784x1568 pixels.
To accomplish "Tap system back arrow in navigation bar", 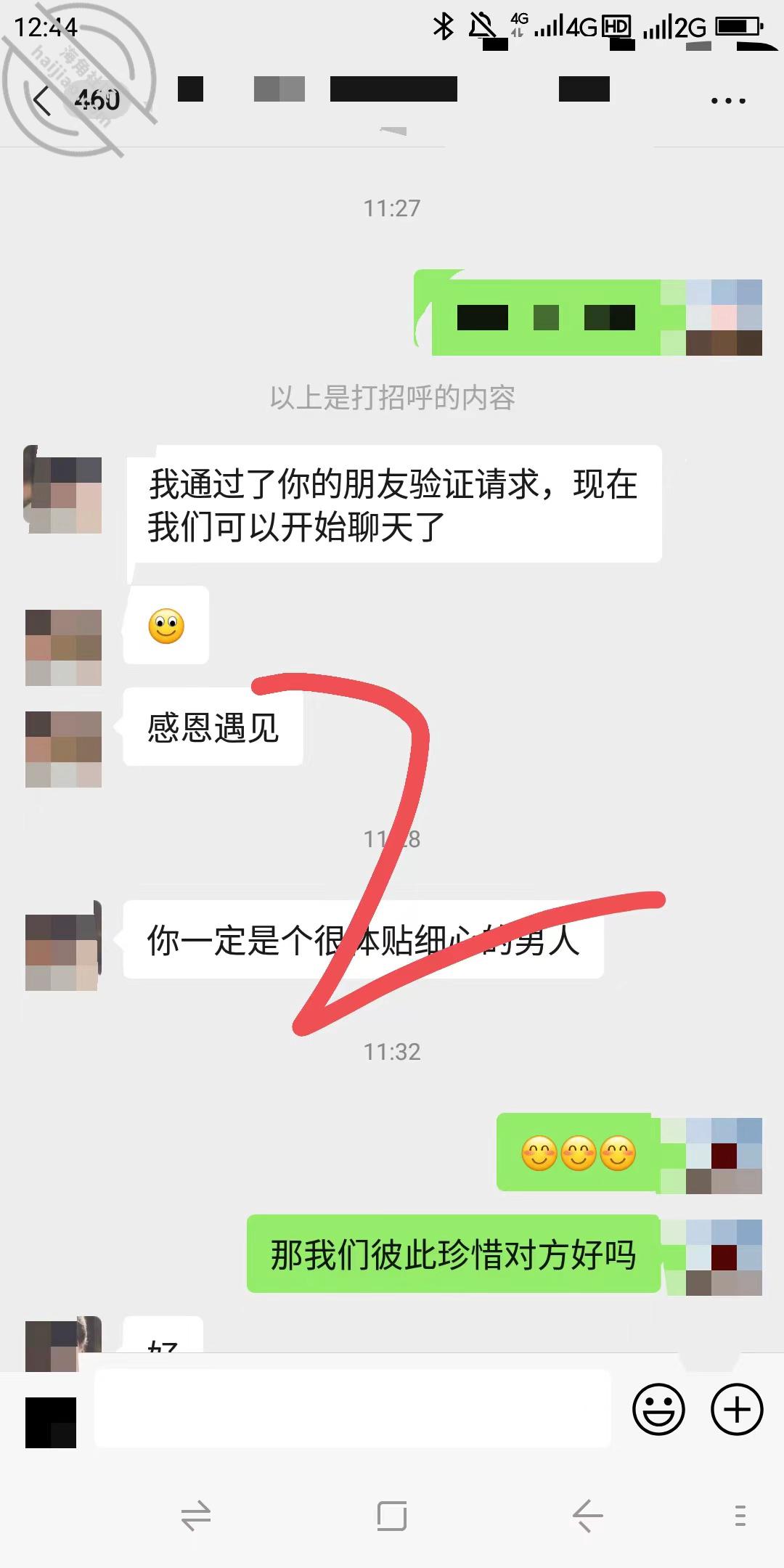I will [x=588, y=1516].
